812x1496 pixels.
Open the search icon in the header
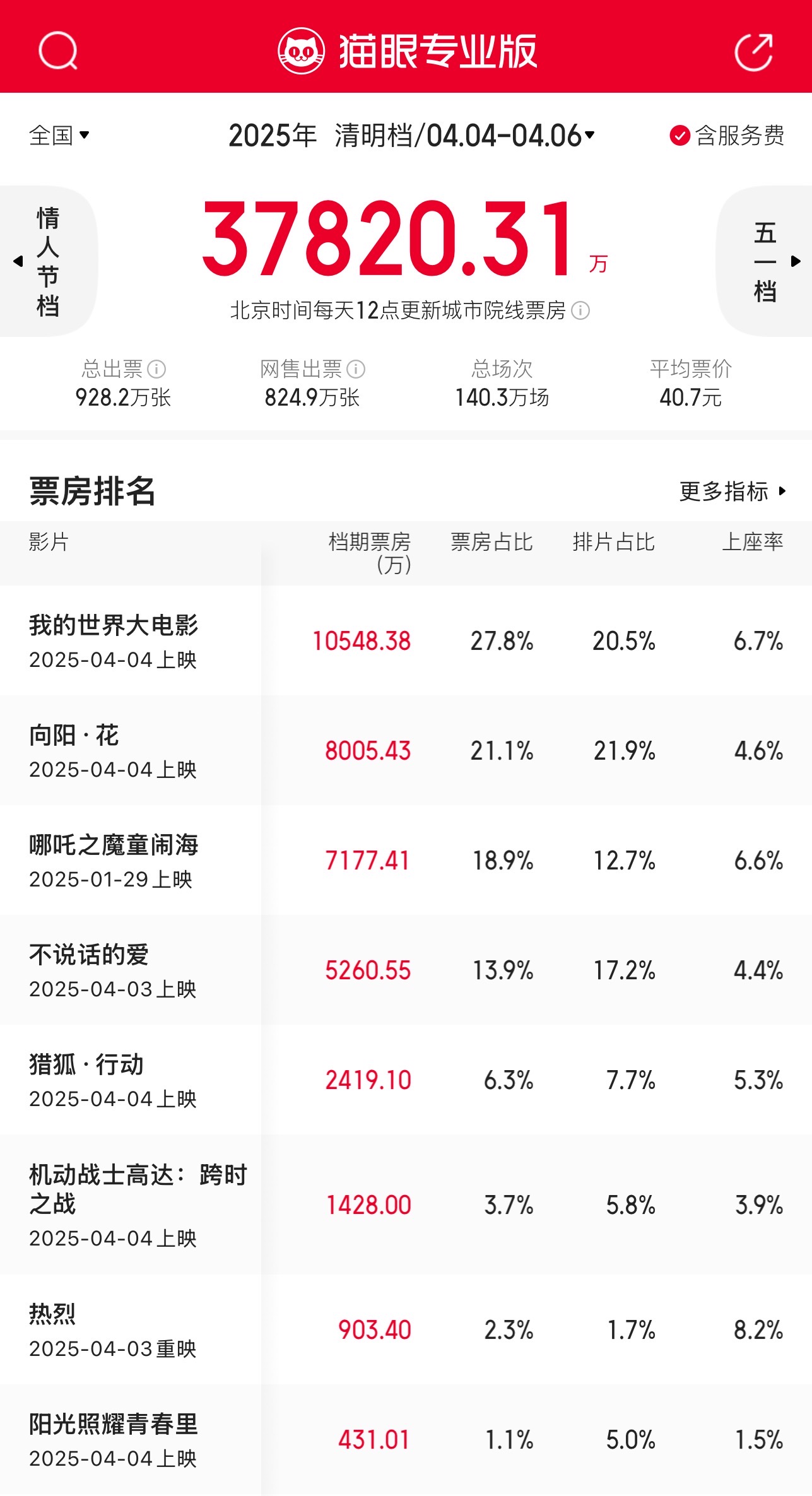58,51
